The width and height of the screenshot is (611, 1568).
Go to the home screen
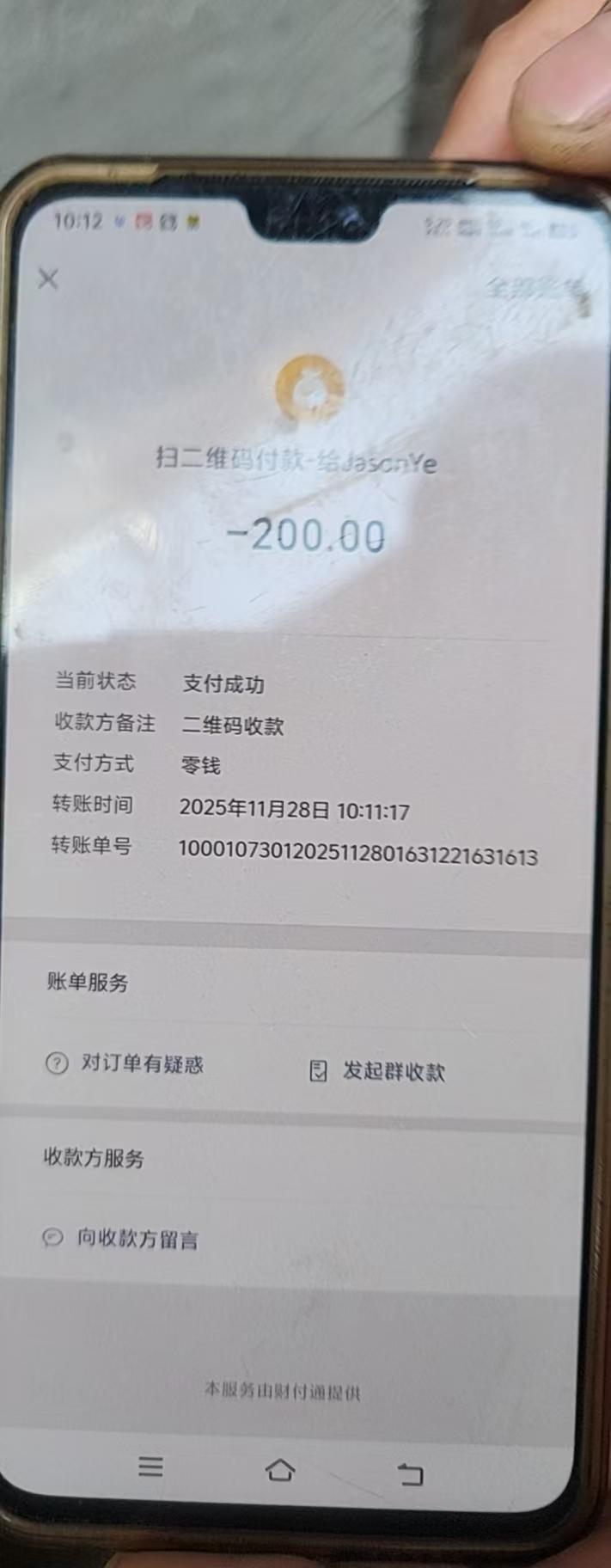280,1470
